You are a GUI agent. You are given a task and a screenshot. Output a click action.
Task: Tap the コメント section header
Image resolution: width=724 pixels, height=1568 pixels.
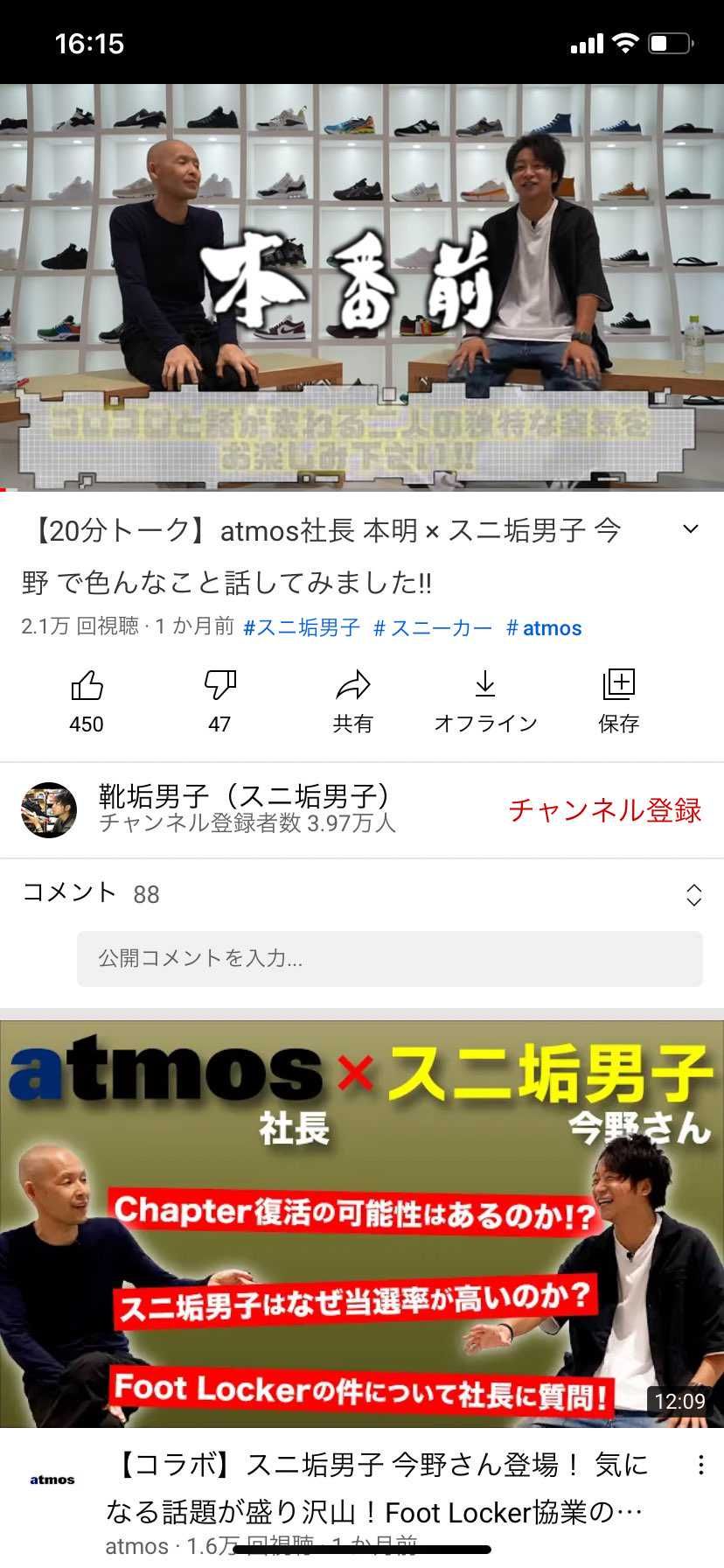coord(69,893)
